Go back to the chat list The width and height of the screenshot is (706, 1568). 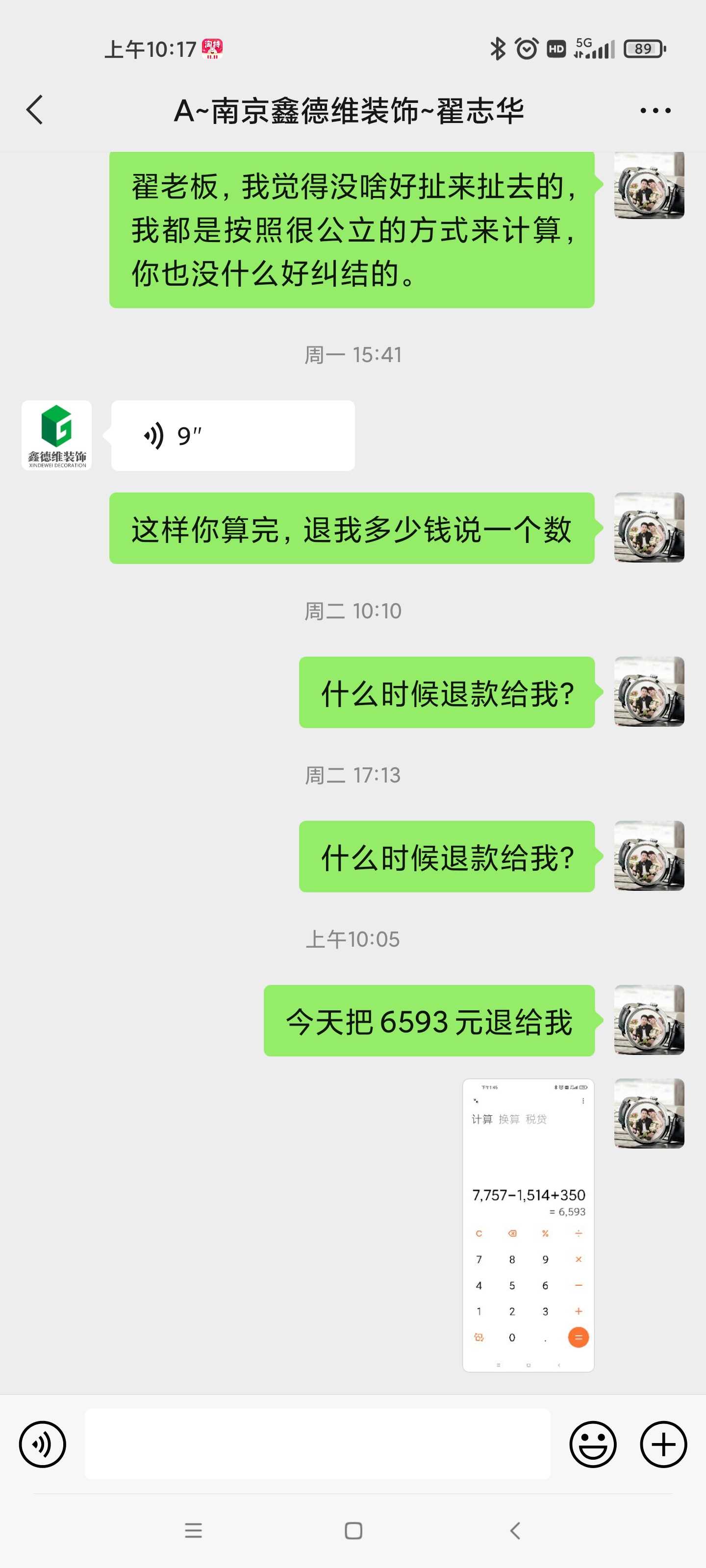coord(35,110)
